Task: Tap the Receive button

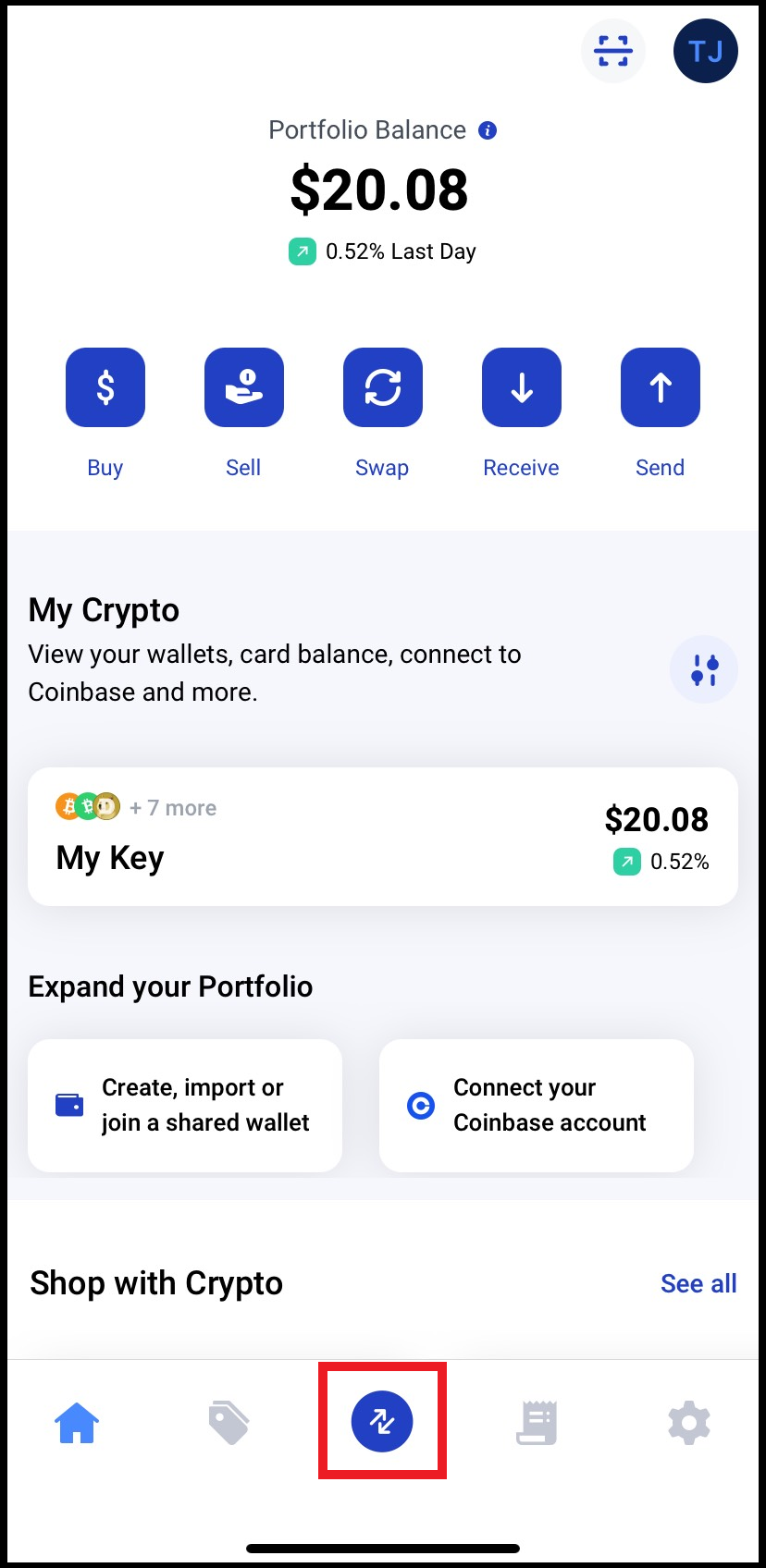Action: (522, 387)
